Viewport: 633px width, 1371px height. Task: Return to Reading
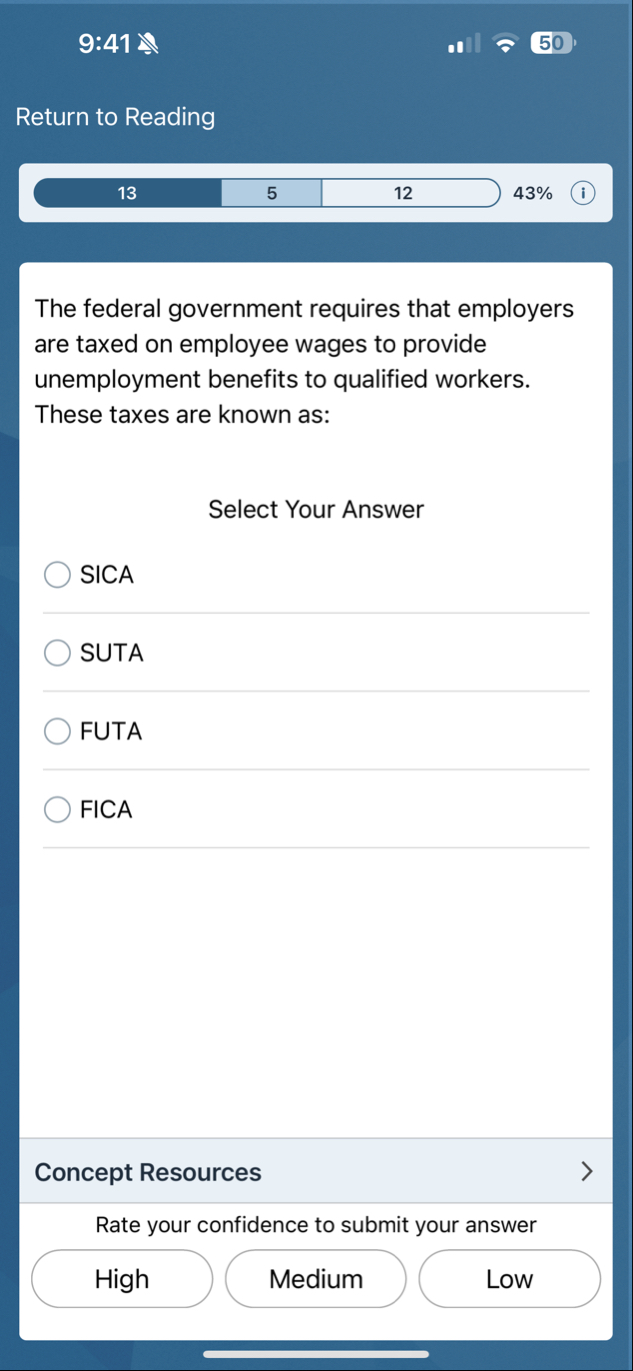(115, 117)
